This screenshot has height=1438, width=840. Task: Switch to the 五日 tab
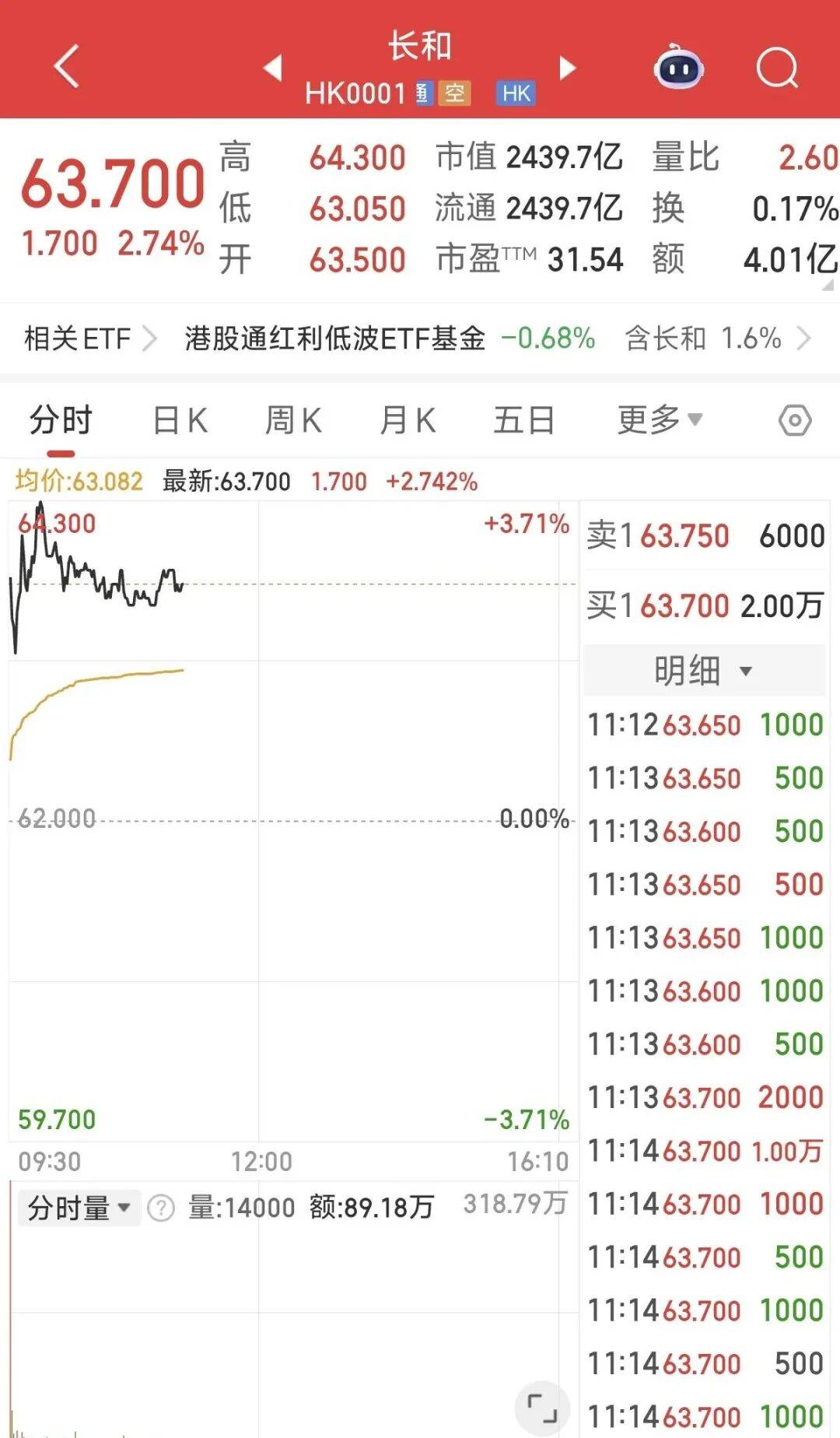click(x=523, y=421)
